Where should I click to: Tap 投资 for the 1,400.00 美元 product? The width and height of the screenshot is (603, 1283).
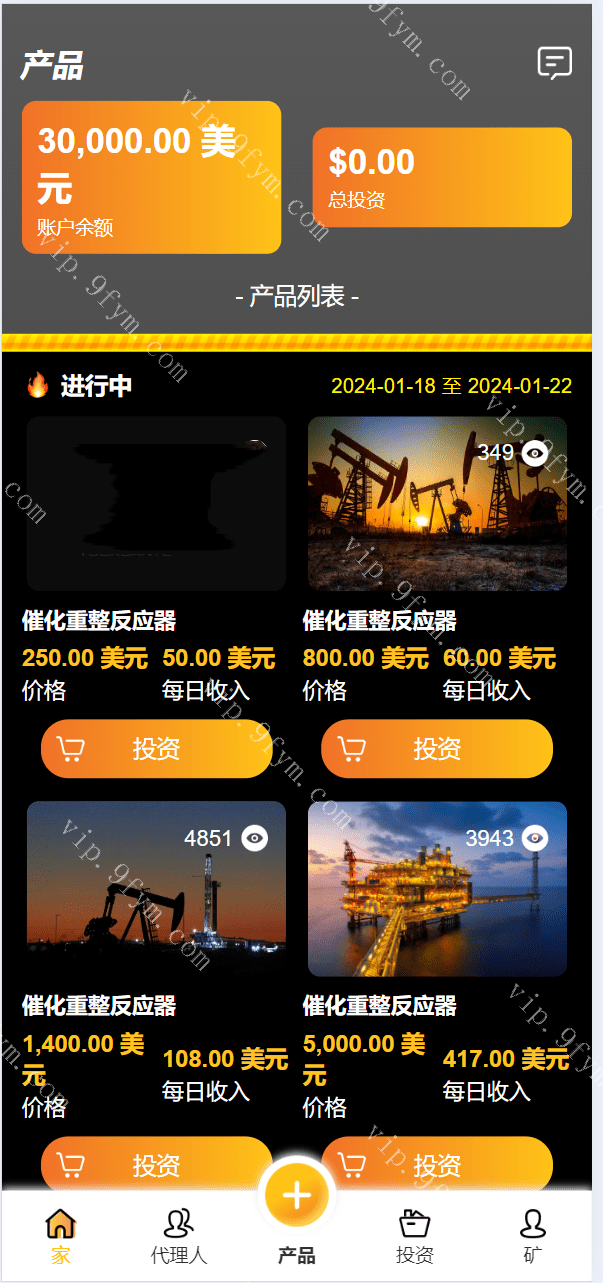coord(156,1165)
